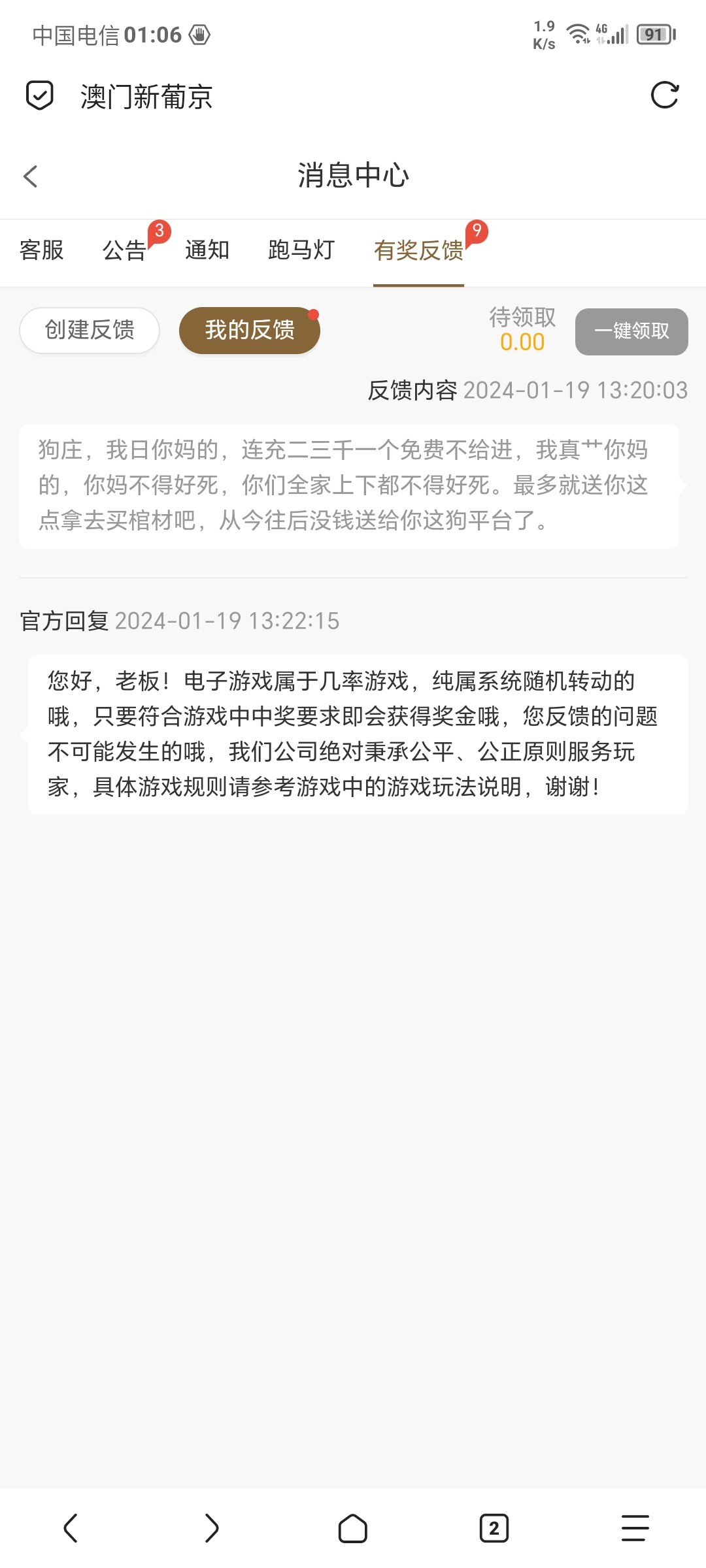This screenshot has width=706, height=1568.
Task: Open the browser's hamburger menu
Action: pyautogui.click(x=635, y=1528)
